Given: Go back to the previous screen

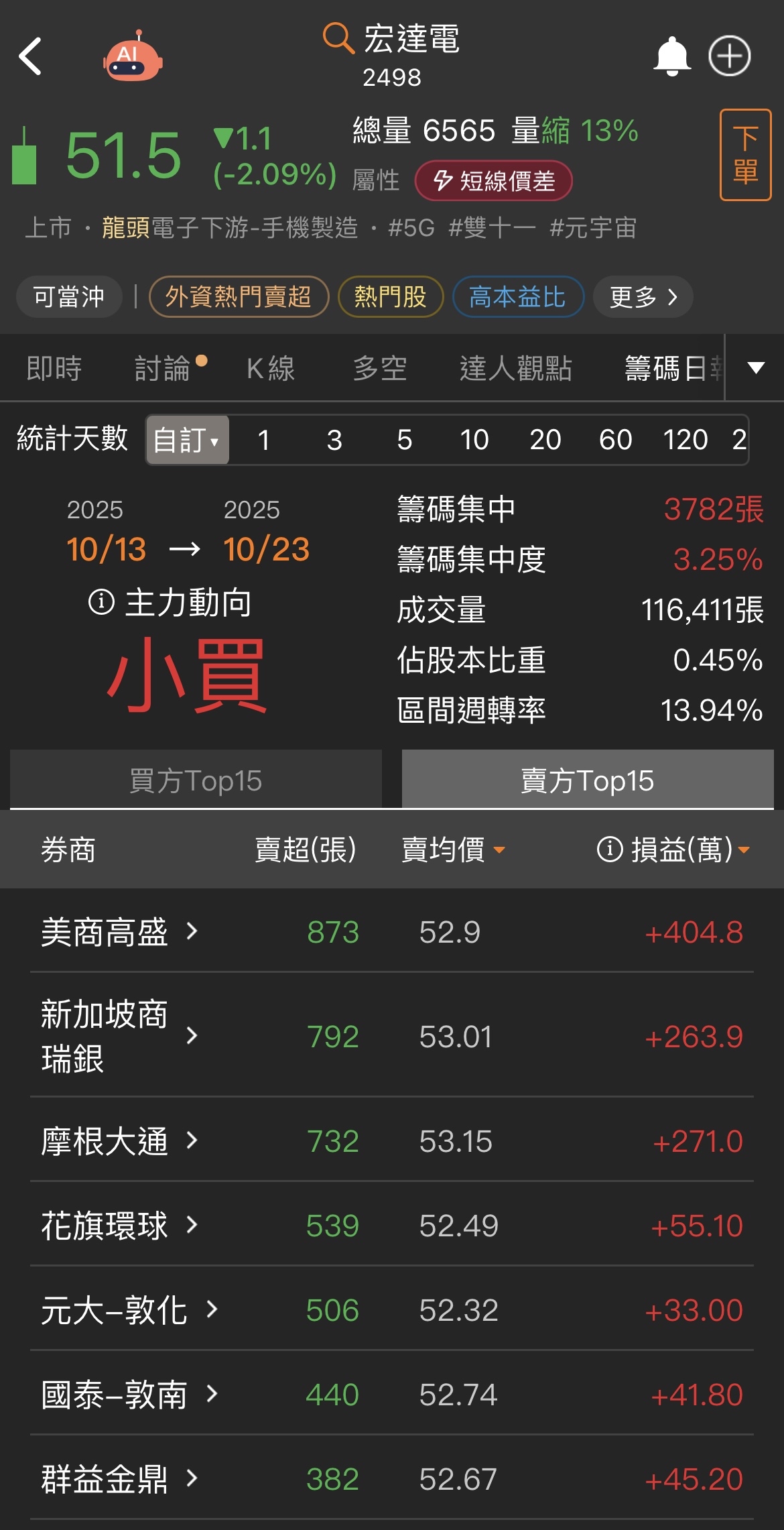Looking at the screenshot, I should tap(31, 56).
